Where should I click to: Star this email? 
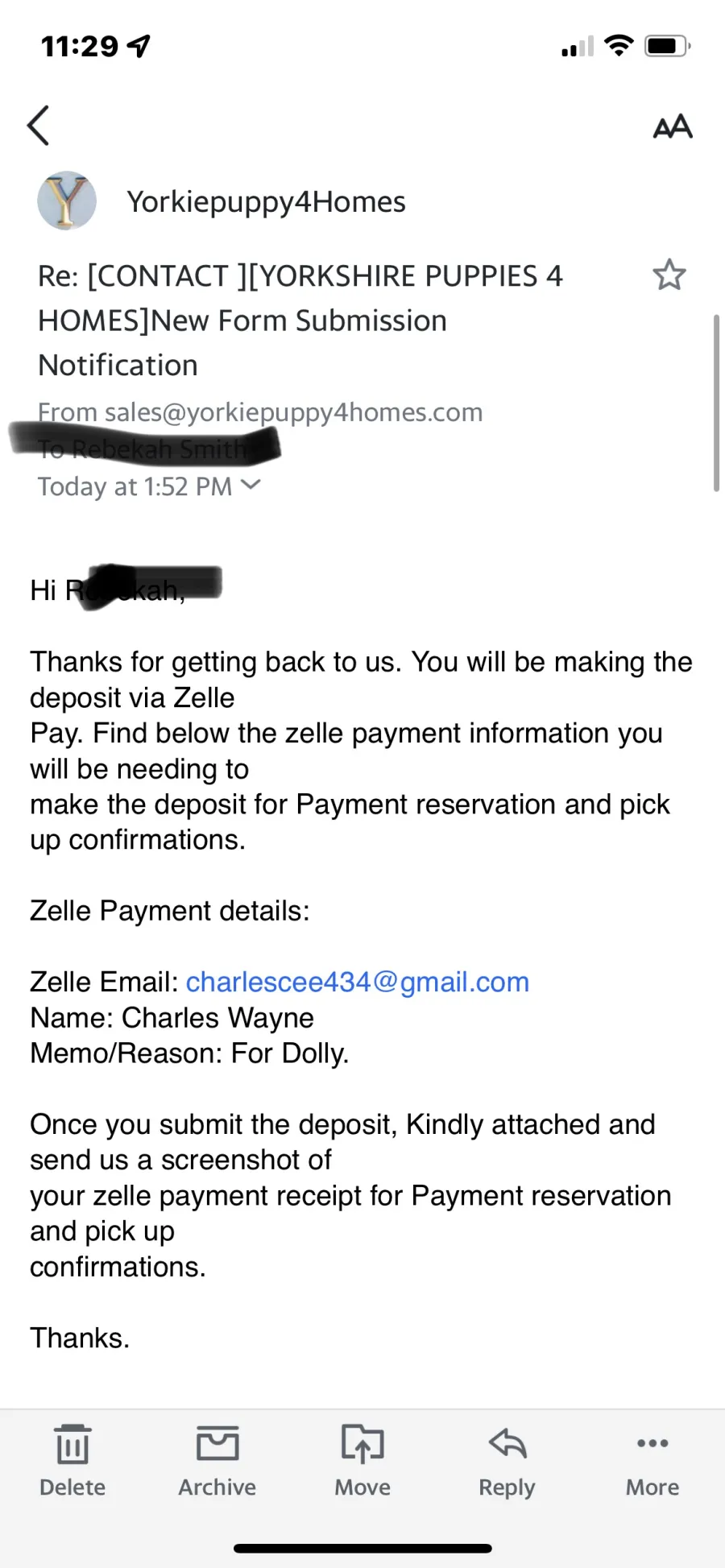pyautogui.click(x=669, y=275)
